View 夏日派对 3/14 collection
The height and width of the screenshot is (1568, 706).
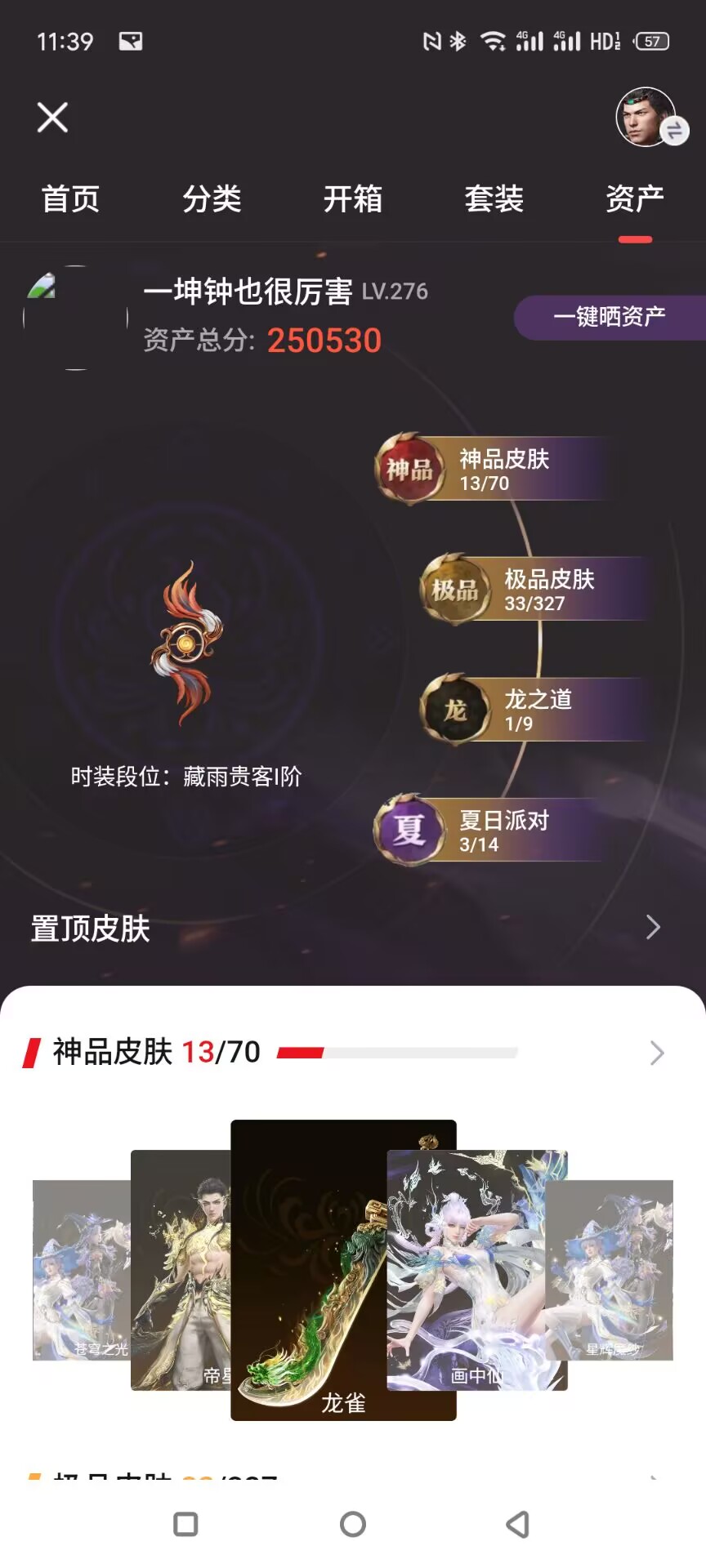point(490,831)
